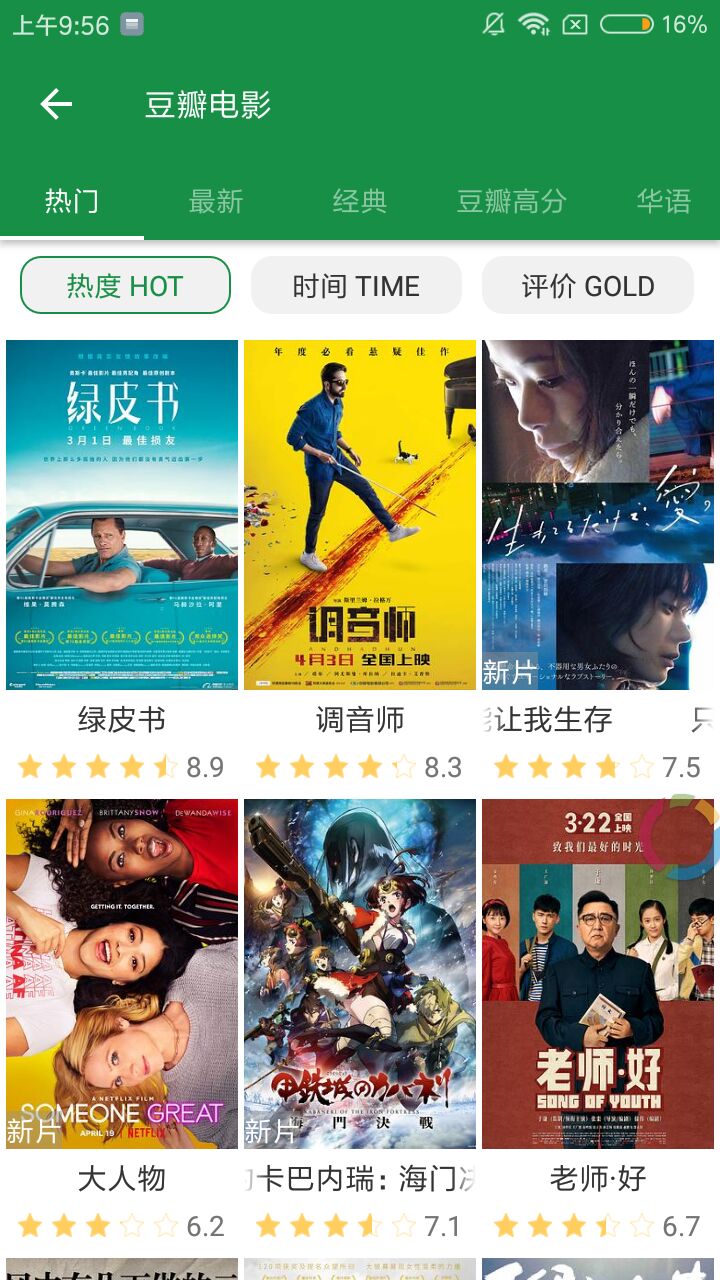Switch to the 最新 tab
Screen dimensions: 720x1280
coord(216,201)
